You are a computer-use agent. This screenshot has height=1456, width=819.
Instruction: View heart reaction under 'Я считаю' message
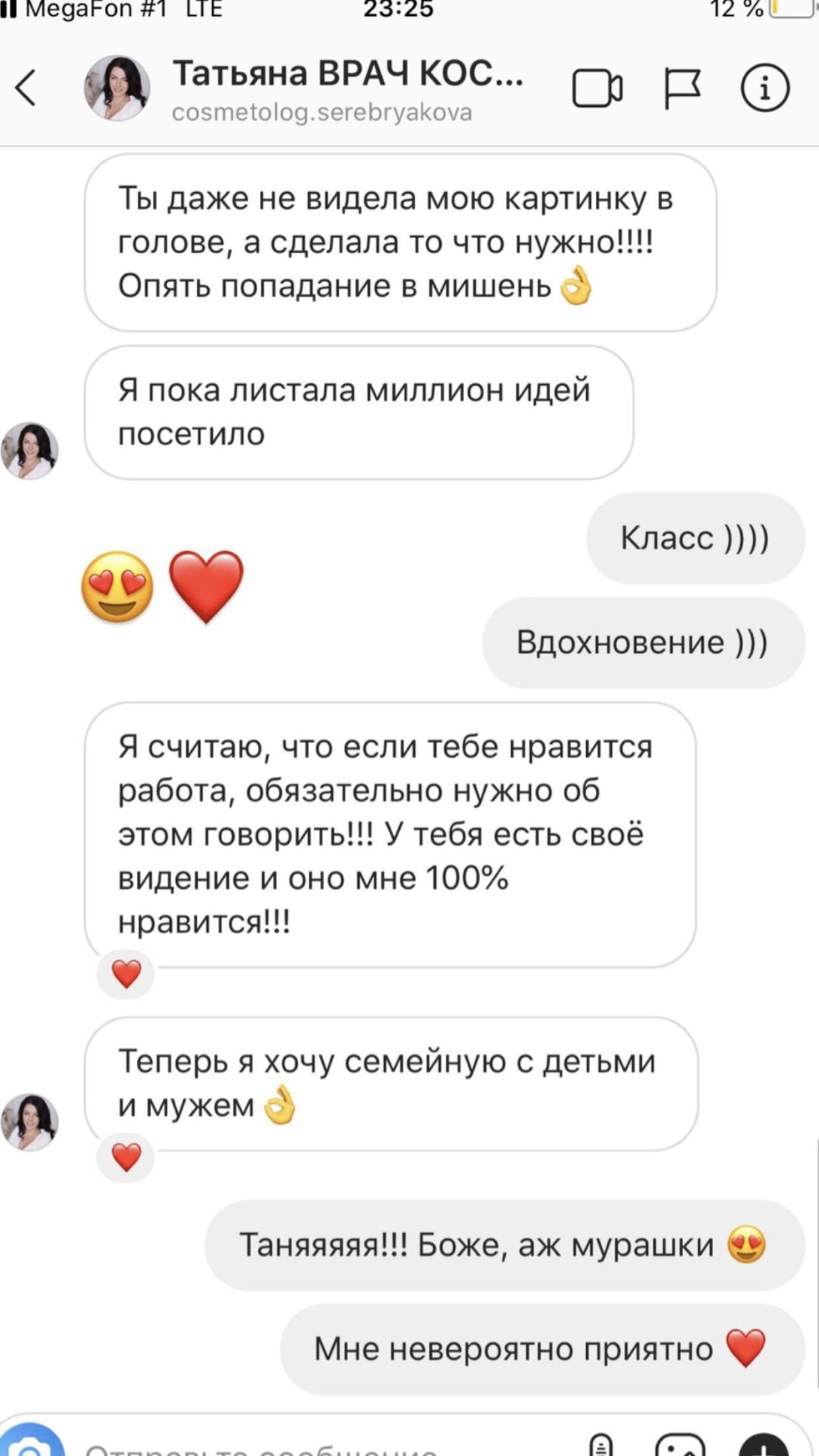(126, 974)
